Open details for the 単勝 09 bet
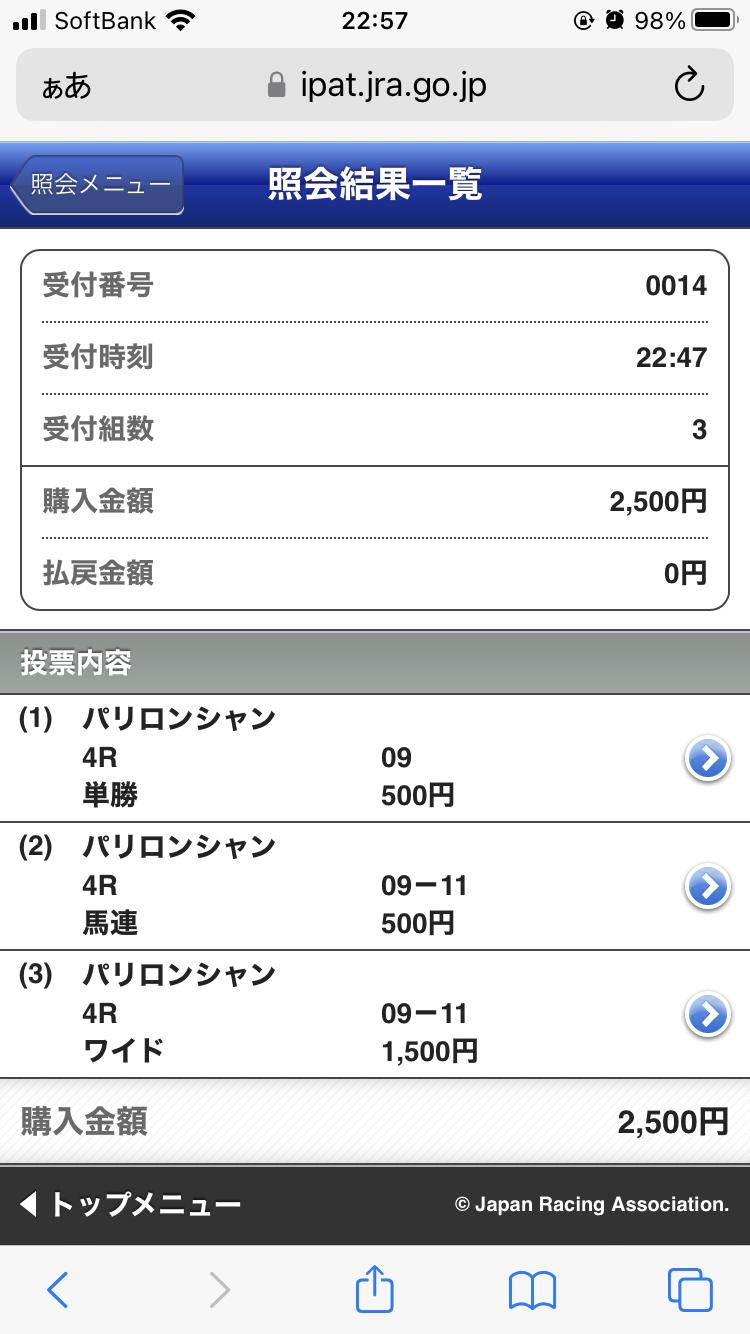This screenshot has height=1334, width=750. click(x=707, y=760)
